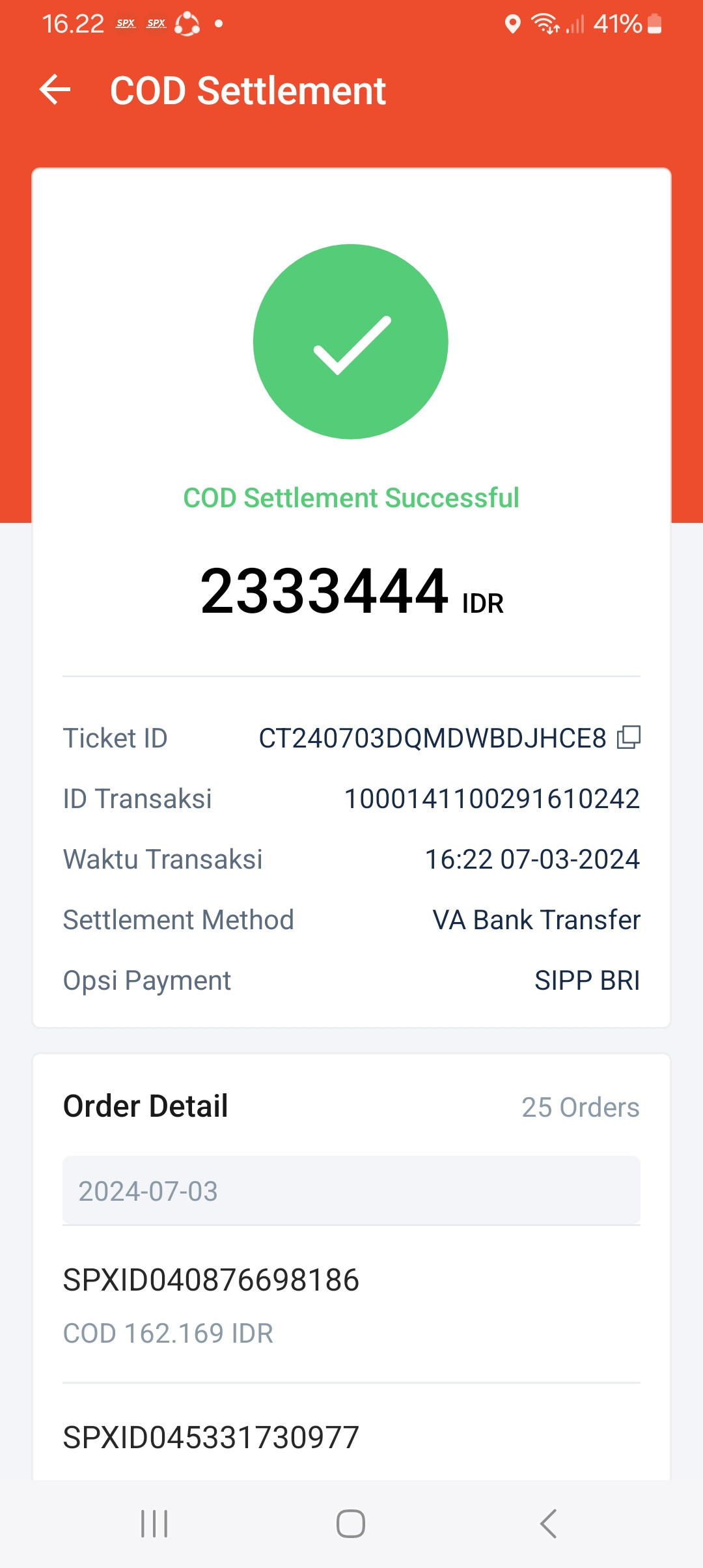Go back from COD Settlement
This screenshot has width=703, height=1568.
click(55, 90)
